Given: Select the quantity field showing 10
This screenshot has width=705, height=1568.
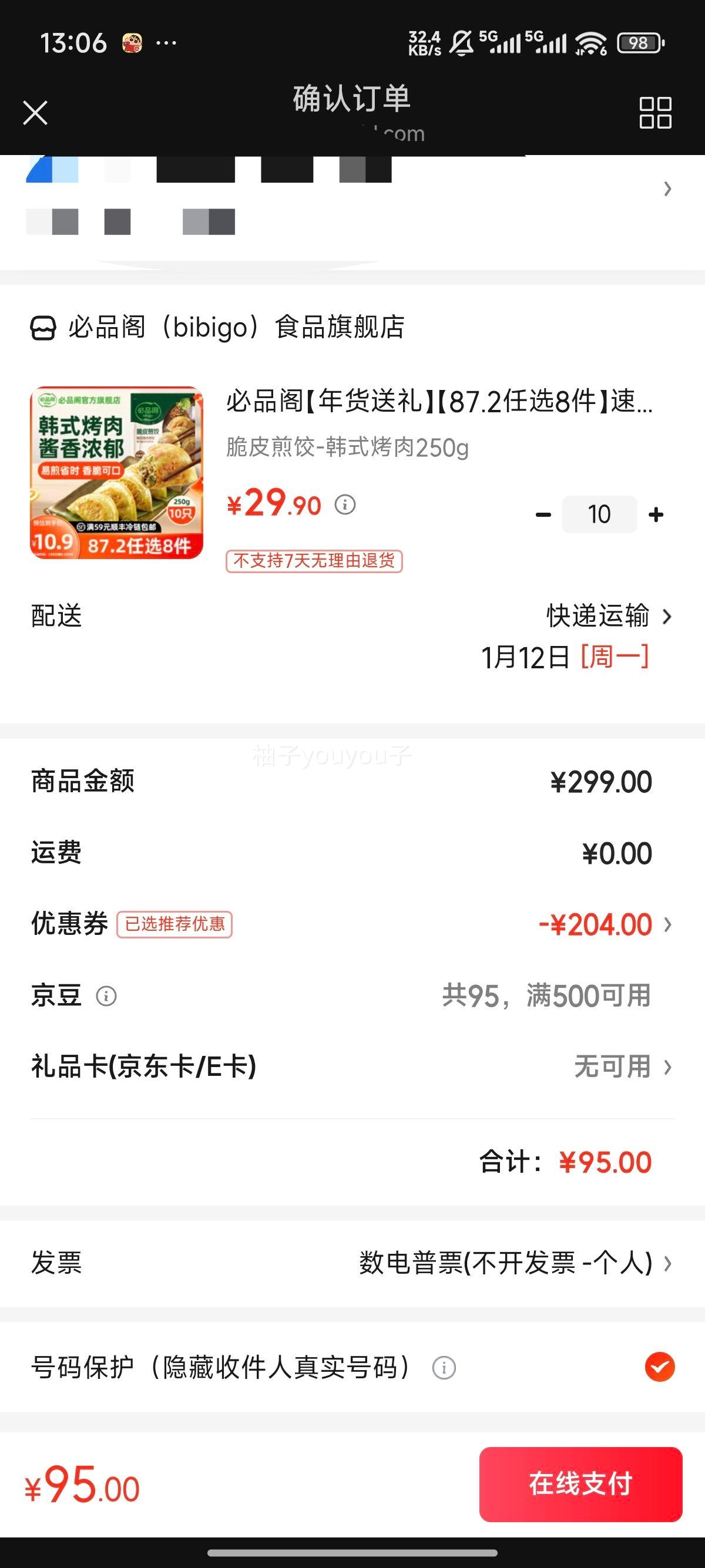Looking at the screenshot, I should click(x=599, y=514).
